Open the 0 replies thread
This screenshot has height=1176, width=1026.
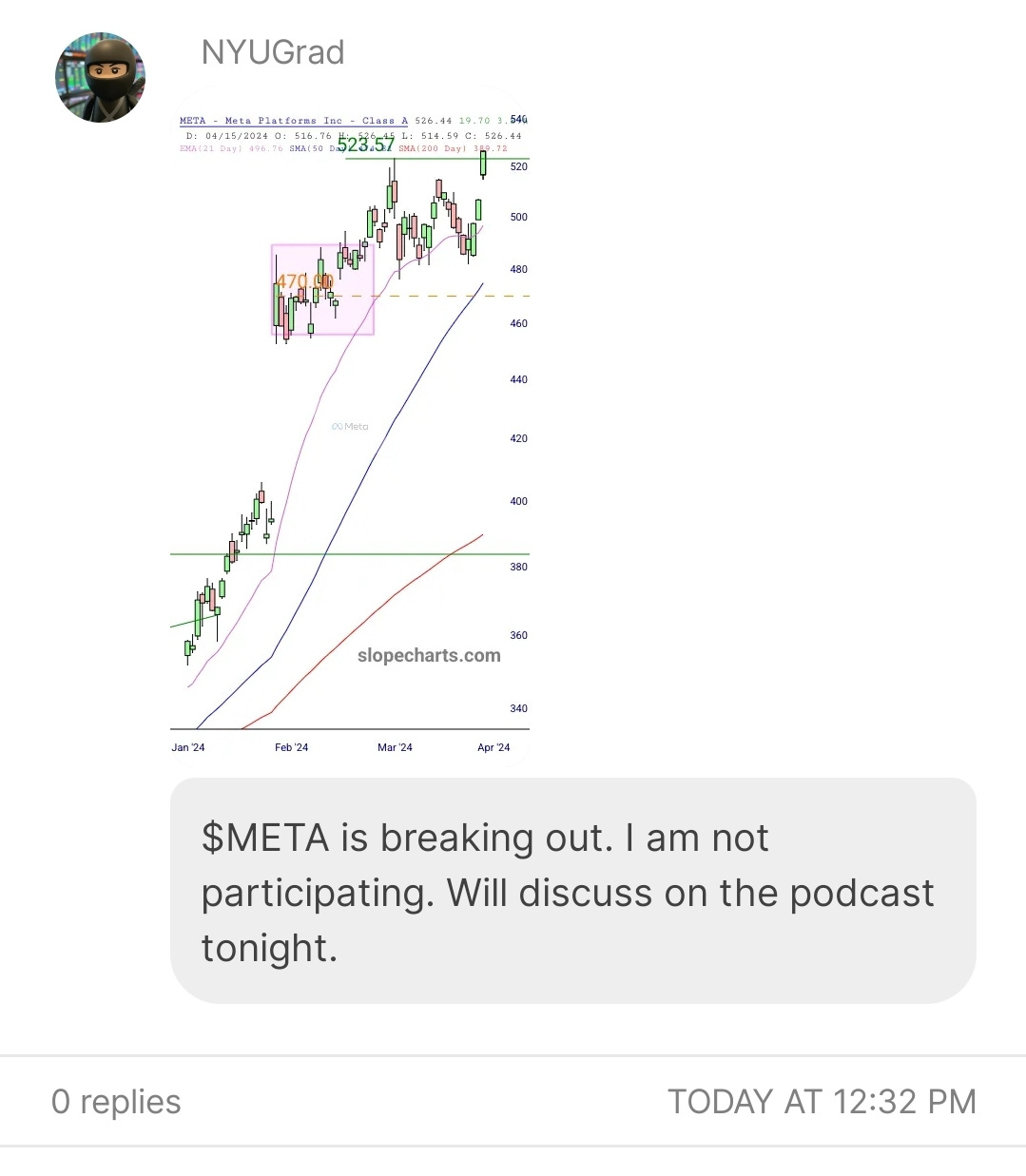tap(116, 1101)
